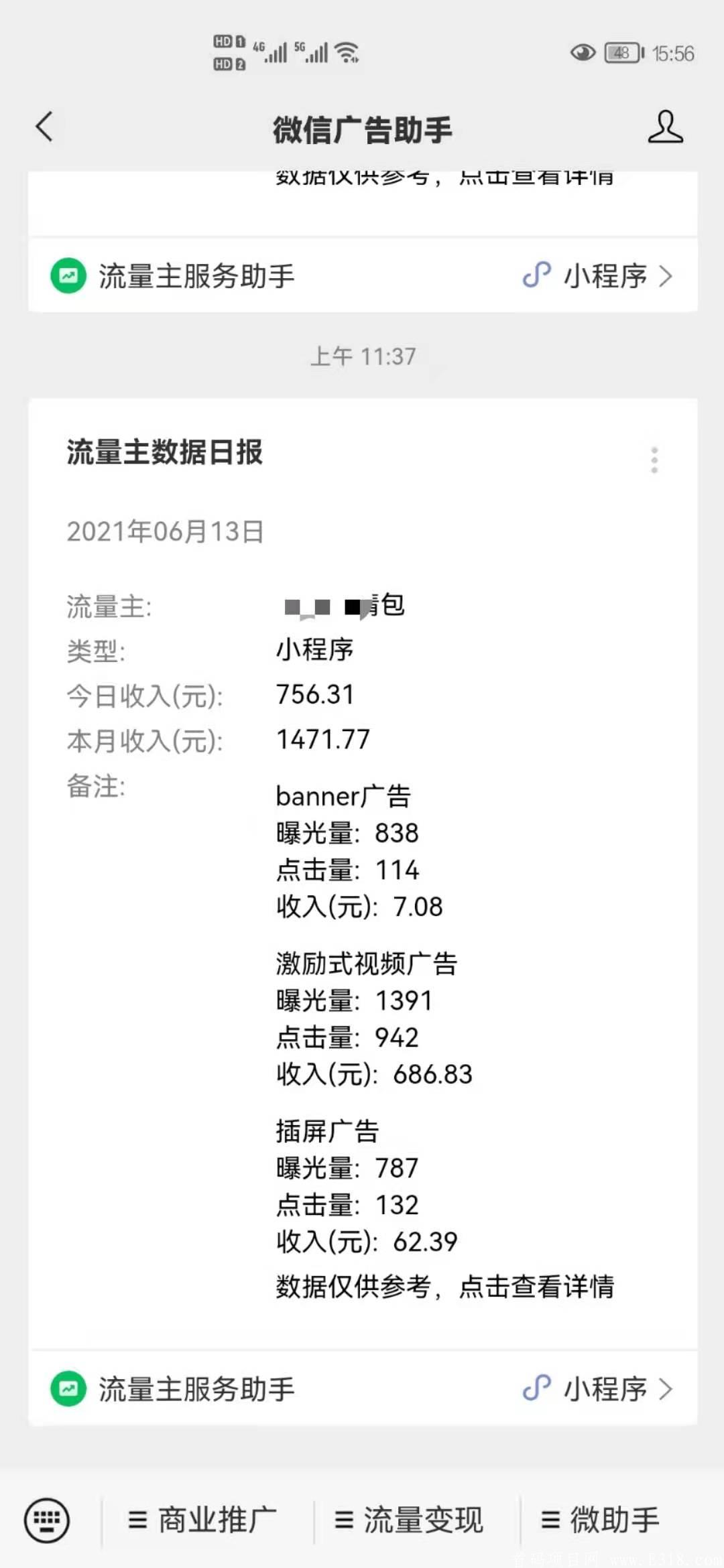
Task: Click the green 流量主服务助手 icon
Action: click(67, 275)
